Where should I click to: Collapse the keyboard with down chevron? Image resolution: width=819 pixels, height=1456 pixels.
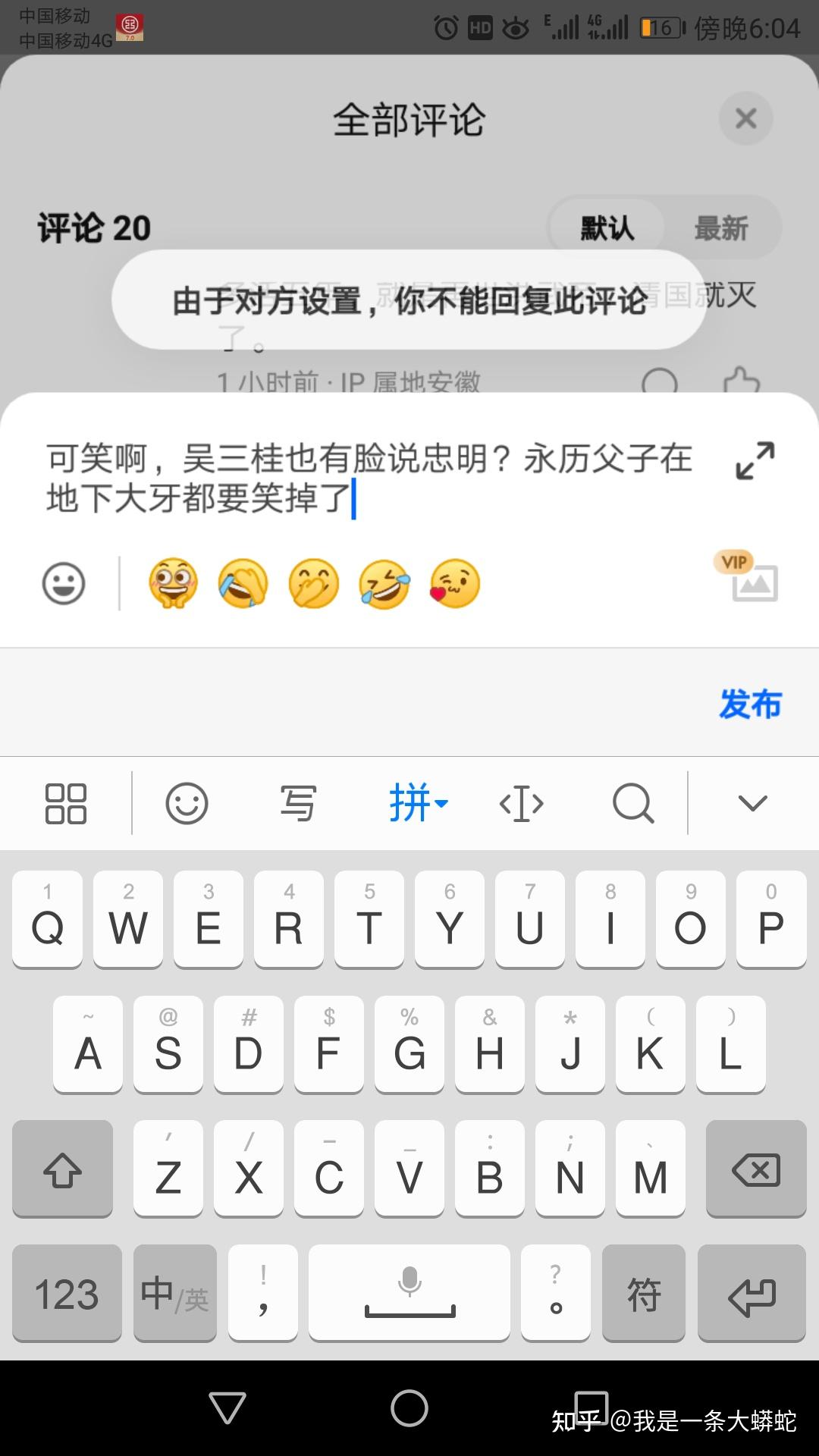(752, 803)
